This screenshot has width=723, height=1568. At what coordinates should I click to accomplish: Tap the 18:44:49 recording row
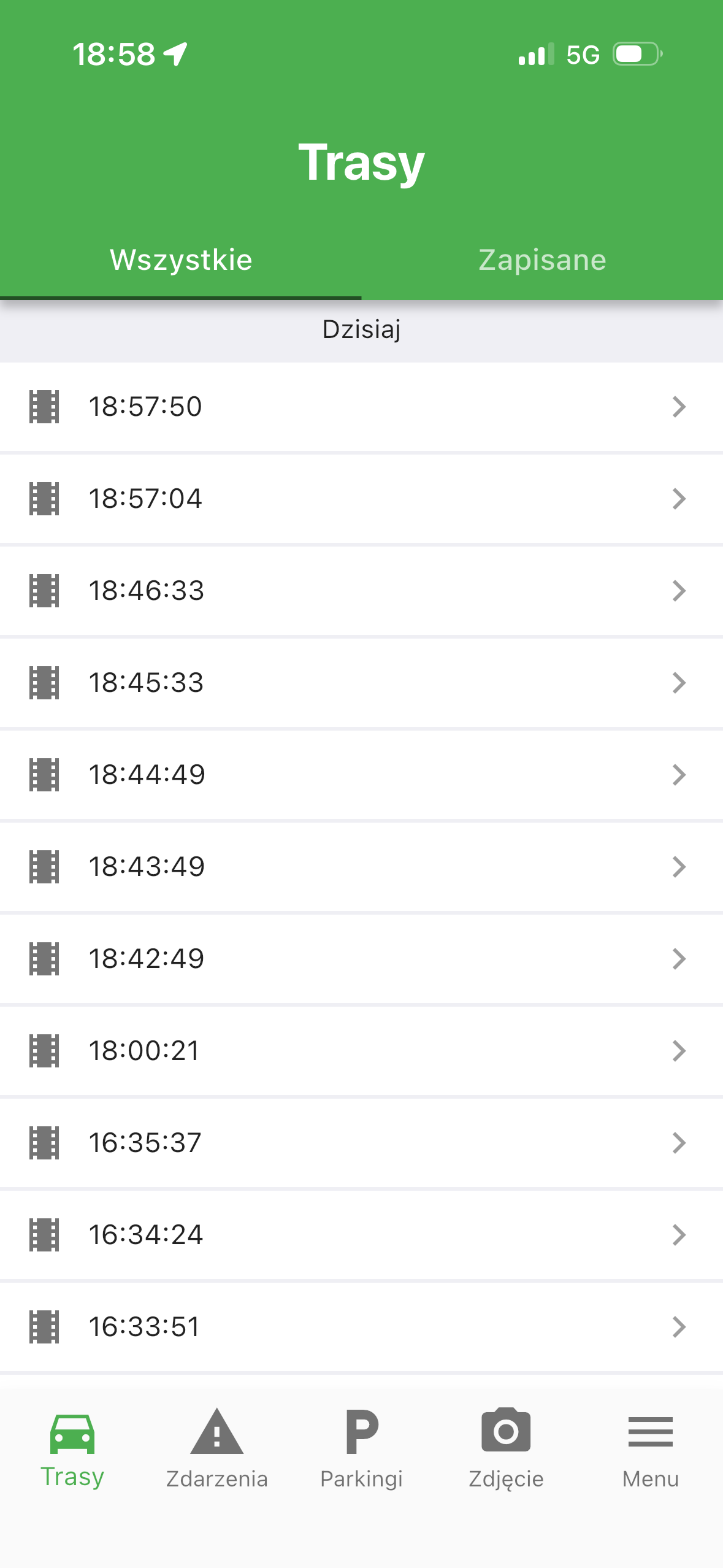[361, 775]
